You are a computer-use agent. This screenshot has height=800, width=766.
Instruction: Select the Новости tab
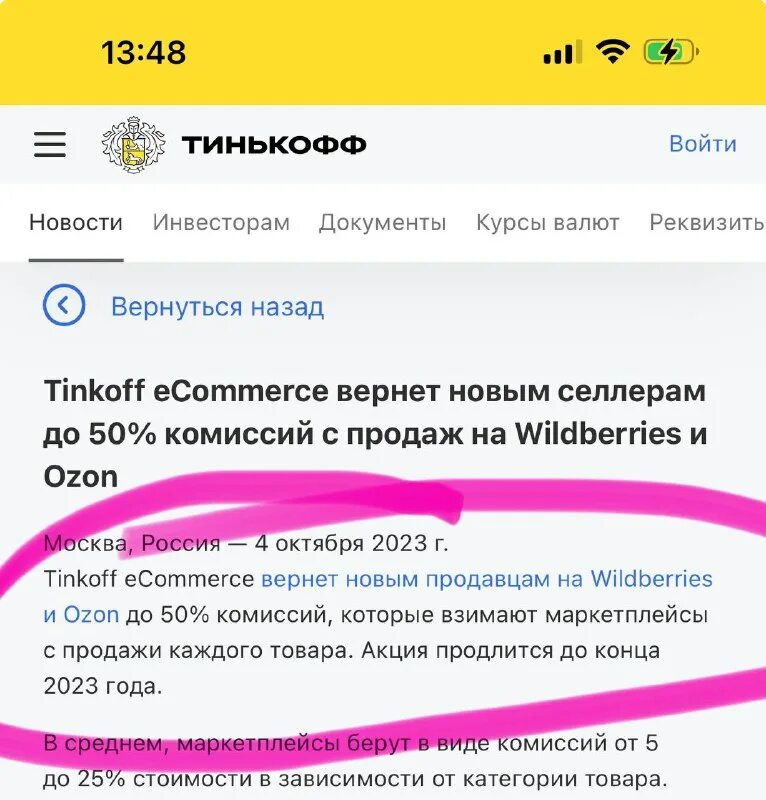pos(76,222)
